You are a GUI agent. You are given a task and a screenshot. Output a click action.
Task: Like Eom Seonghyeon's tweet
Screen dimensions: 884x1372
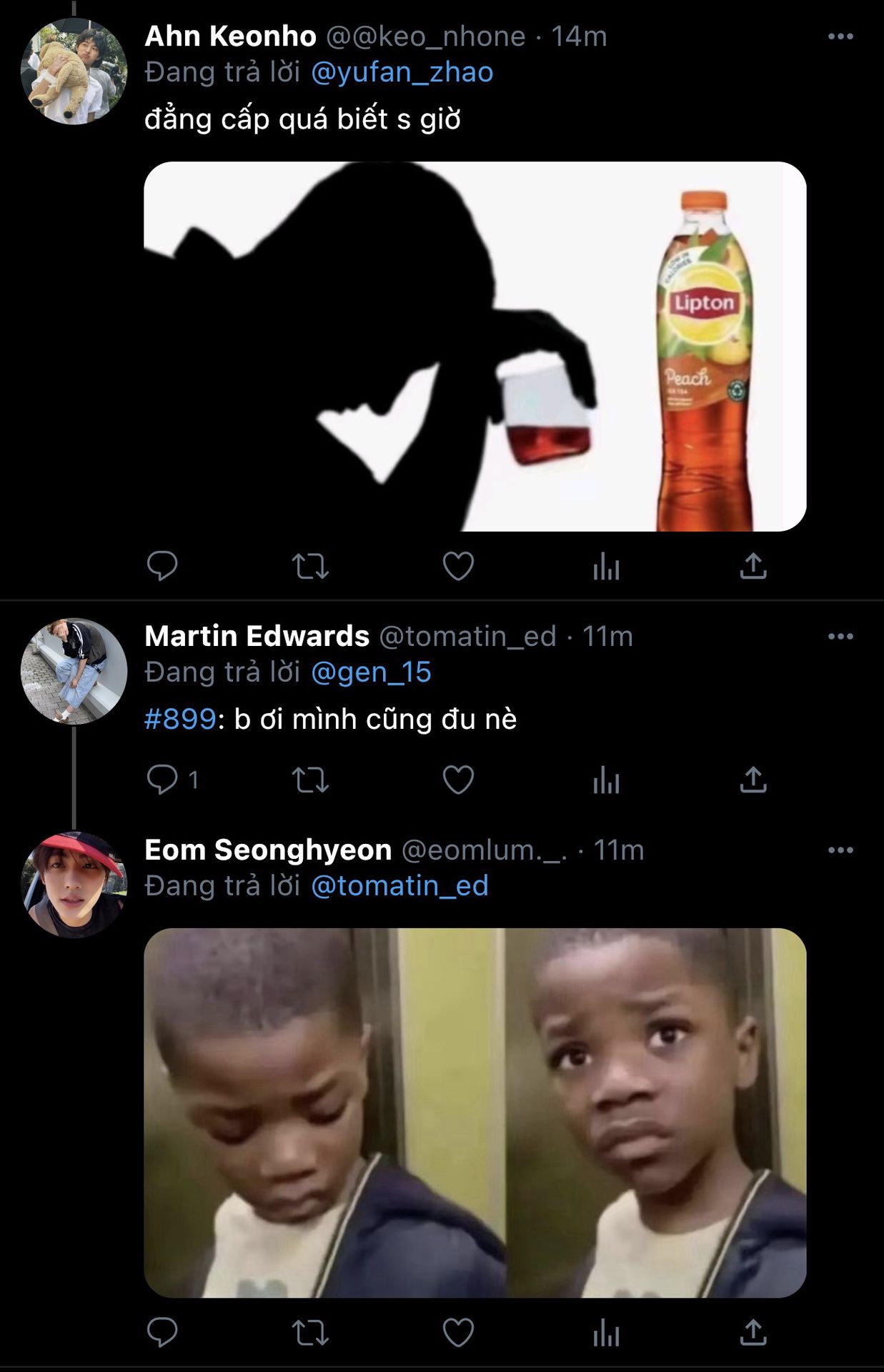pyautogui.click(x=458, y=1333)
